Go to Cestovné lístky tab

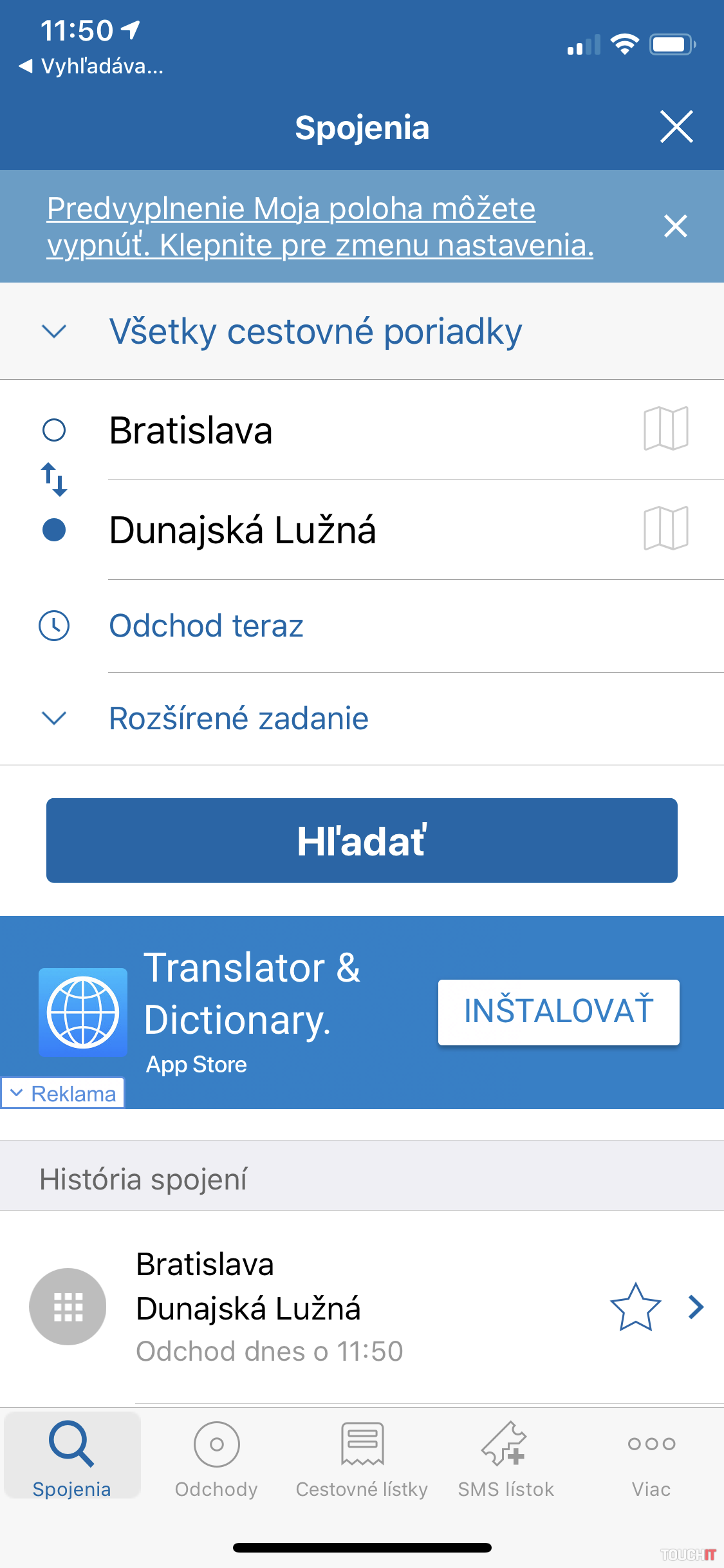point(362,1458)
